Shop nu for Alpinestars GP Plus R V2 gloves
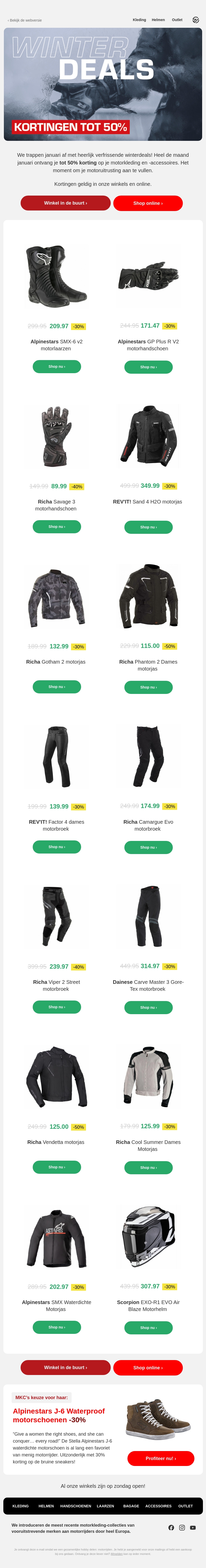Viewport: 206px width, 1568px height. 148,367
